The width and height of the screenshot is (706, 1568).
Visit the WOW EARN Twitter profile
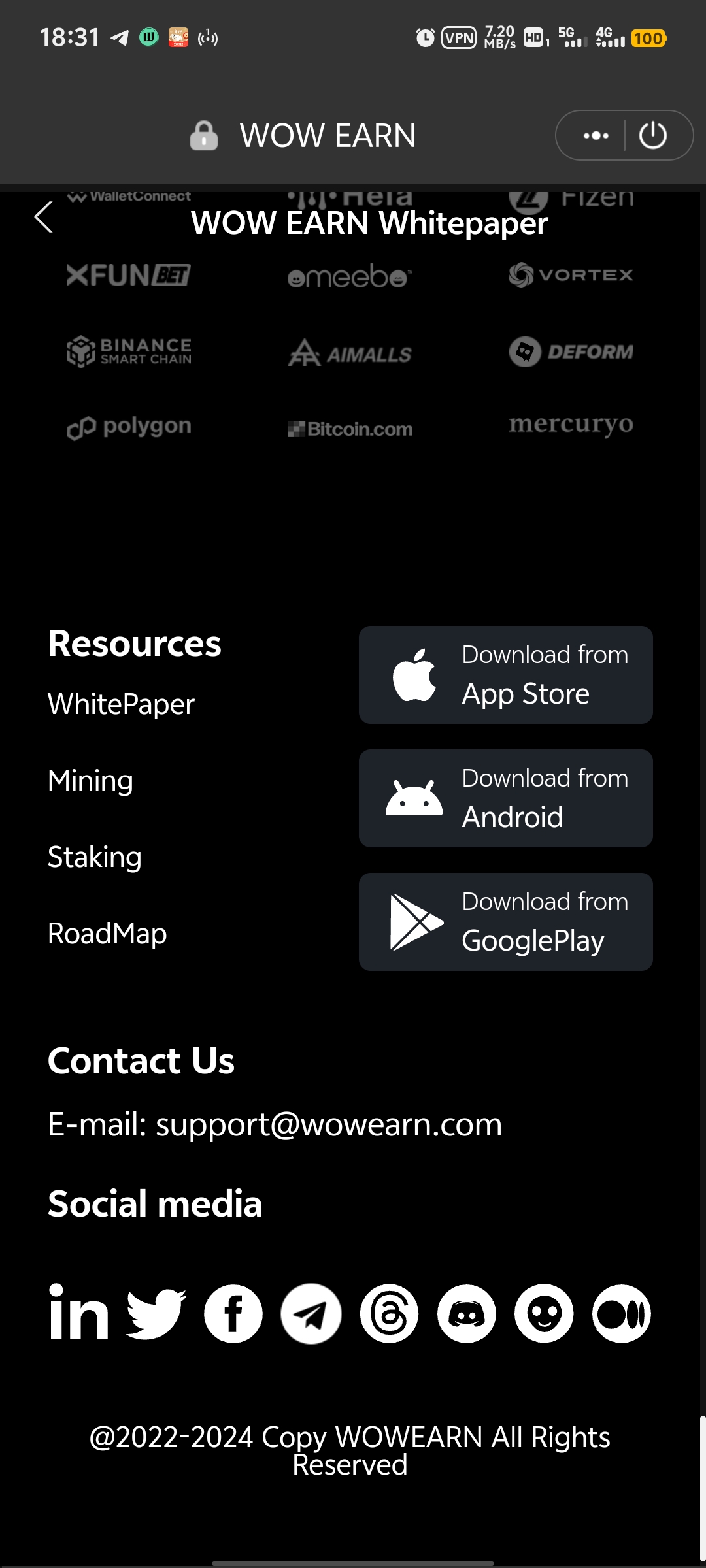156,1313
